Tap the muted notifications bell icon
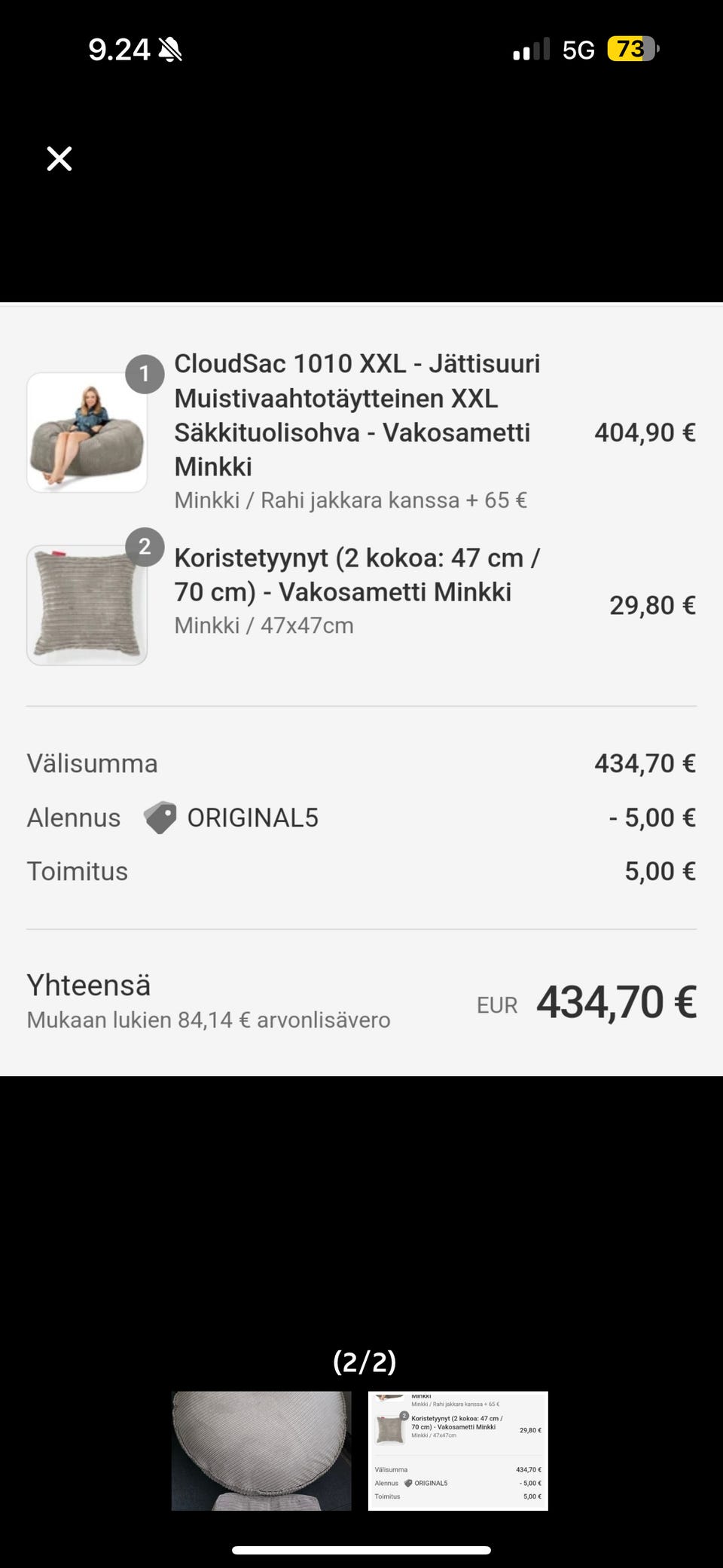The height and width of the screenshot is (1568, 723). pos(172,47)
